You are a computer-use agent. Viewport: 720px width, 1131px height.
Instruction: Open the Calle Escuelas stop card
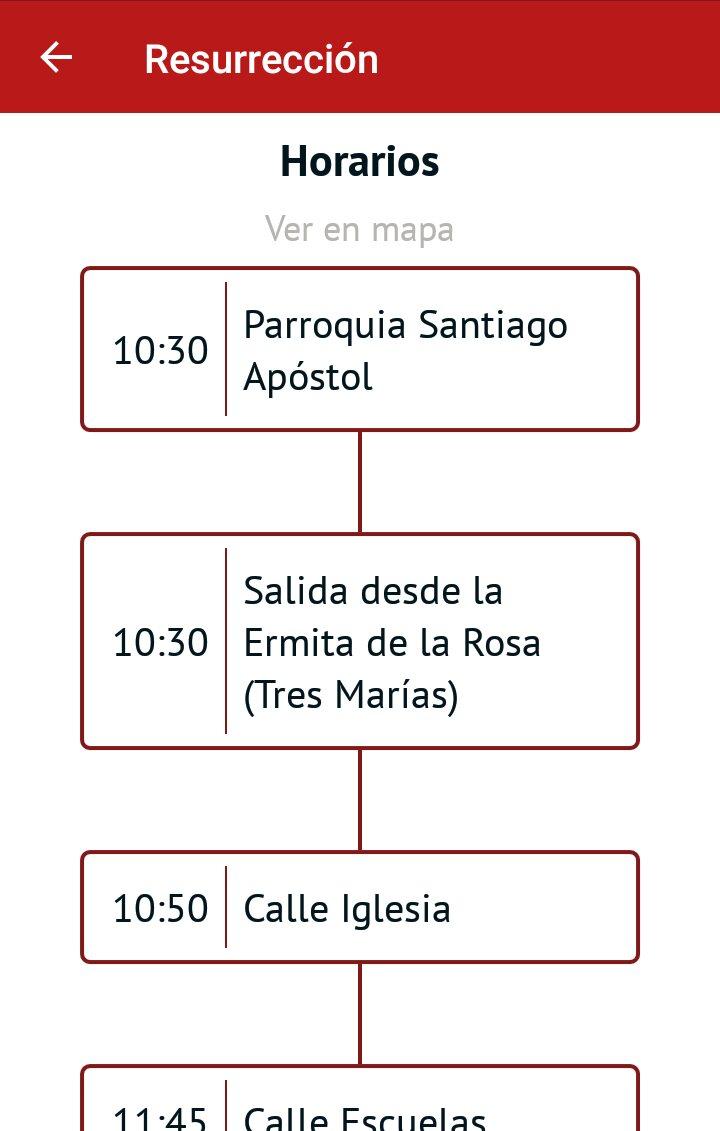(x=360, y=1105)
